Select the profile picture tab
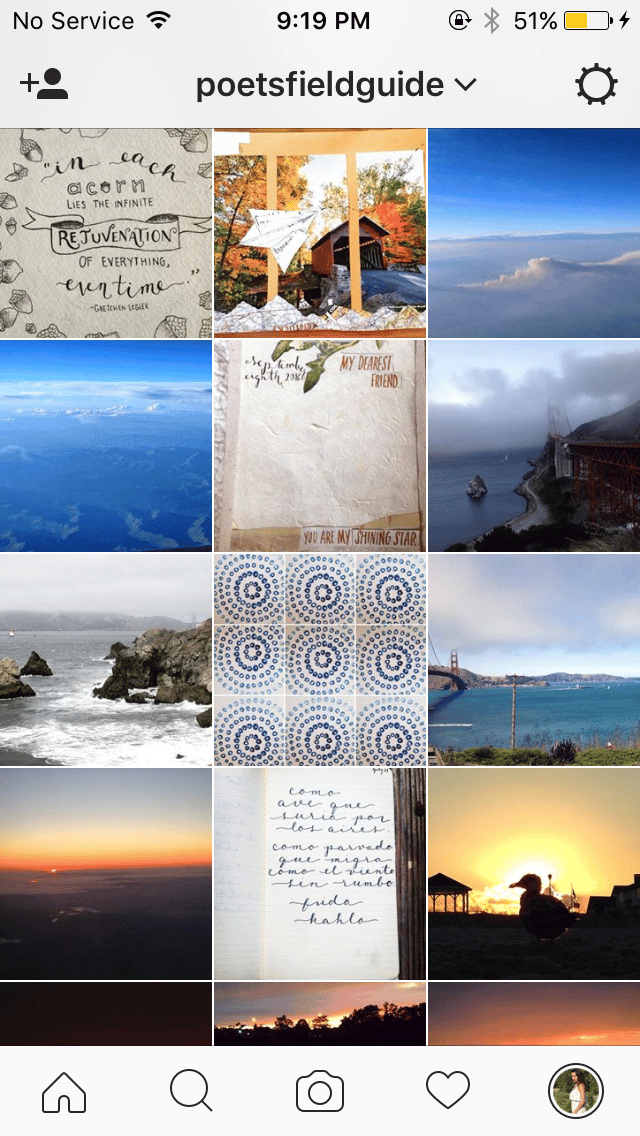 point(576,1091)
